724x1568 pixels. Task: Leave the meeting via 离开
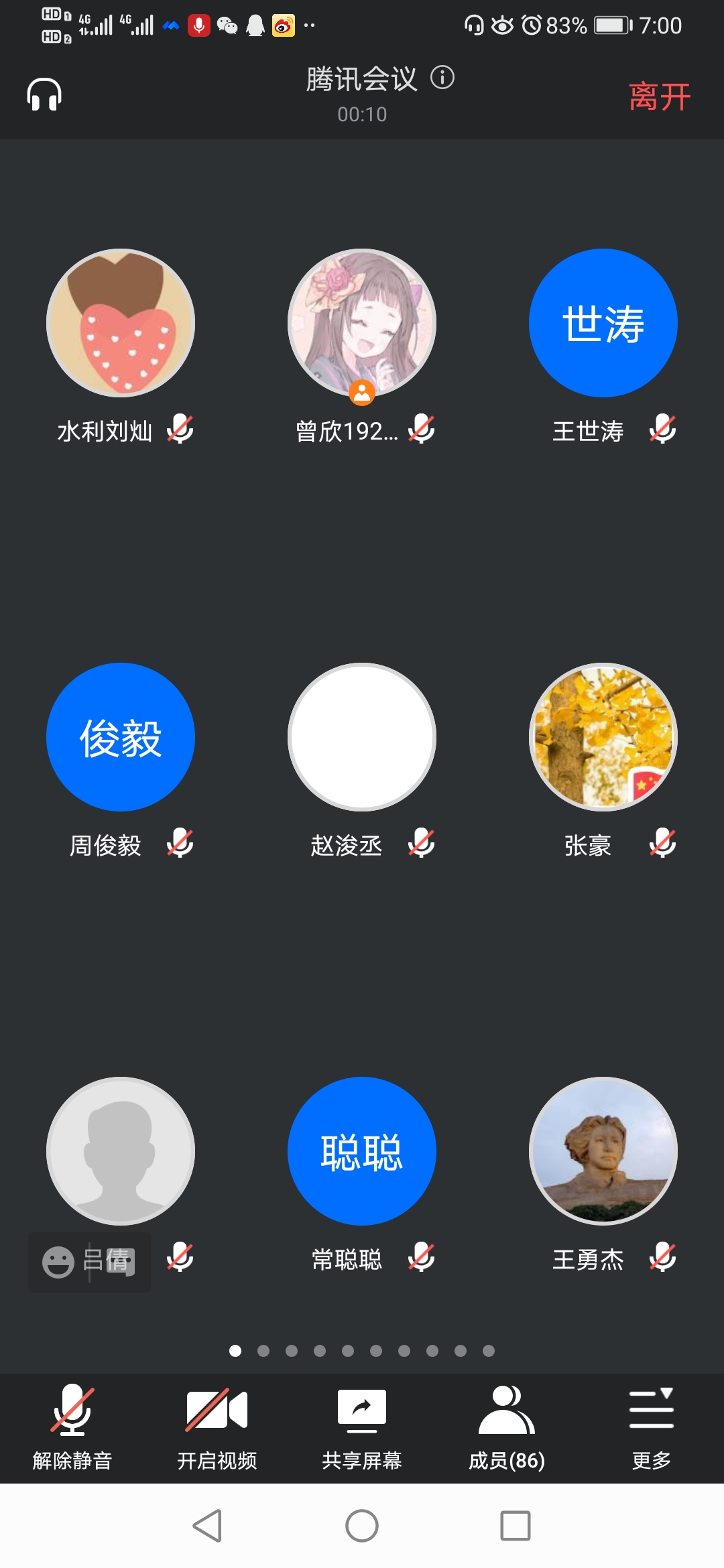(659, 96)
